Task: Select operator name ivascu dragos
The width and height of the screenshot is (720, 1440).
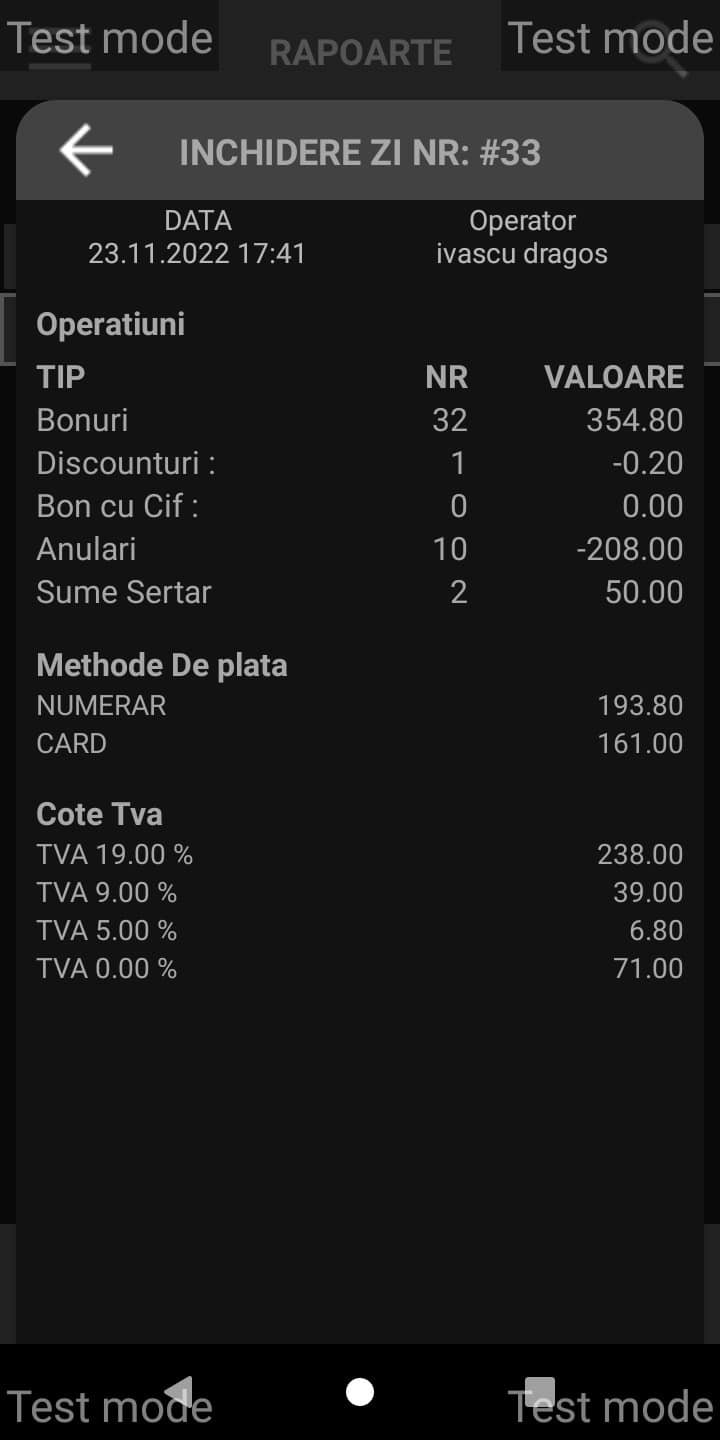Action: [x=523, y=253]
